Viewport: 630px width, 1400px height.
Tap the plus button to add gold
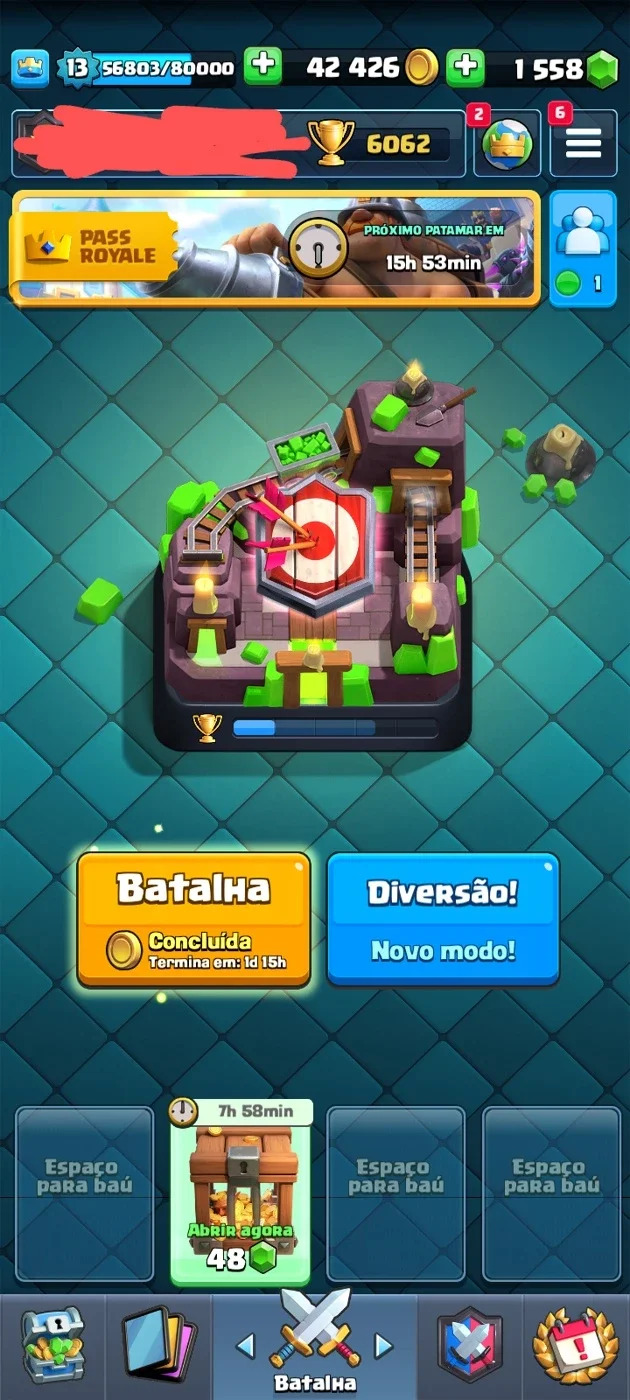[x=263, y=67]
